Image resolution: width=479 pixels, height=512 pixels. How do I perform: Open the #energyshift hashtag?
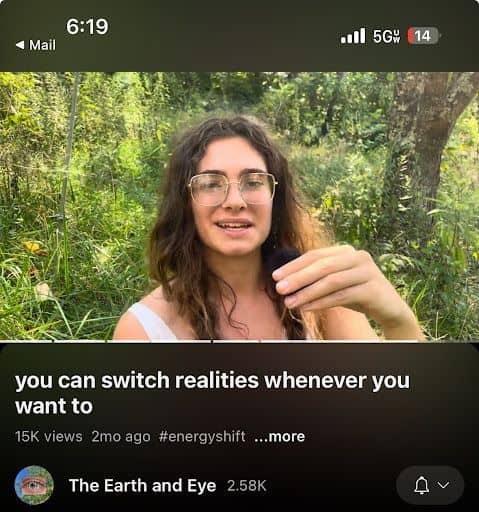click(x=202, y=437)
